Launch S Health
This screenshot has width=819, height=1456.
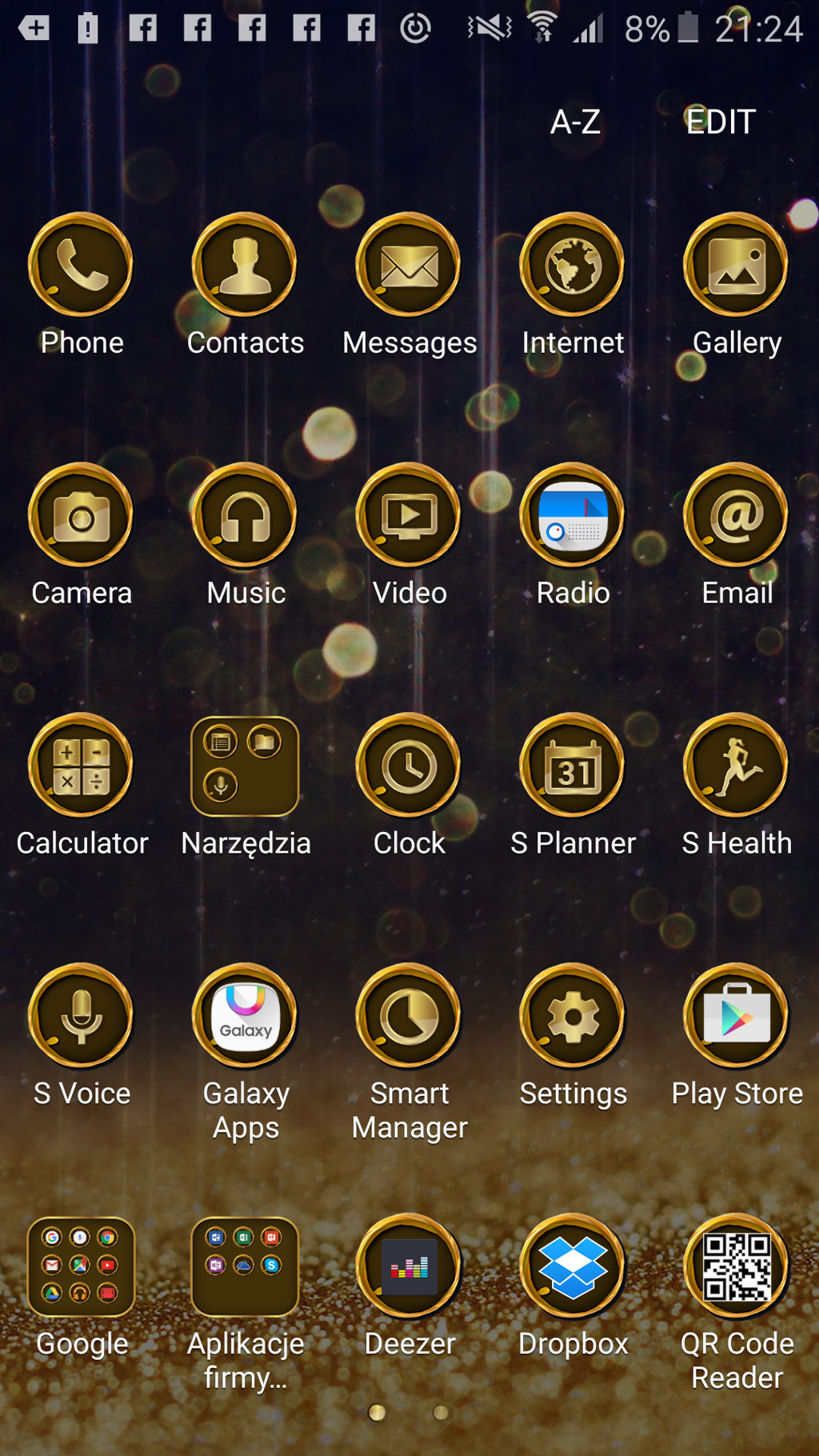pos(736,766)
